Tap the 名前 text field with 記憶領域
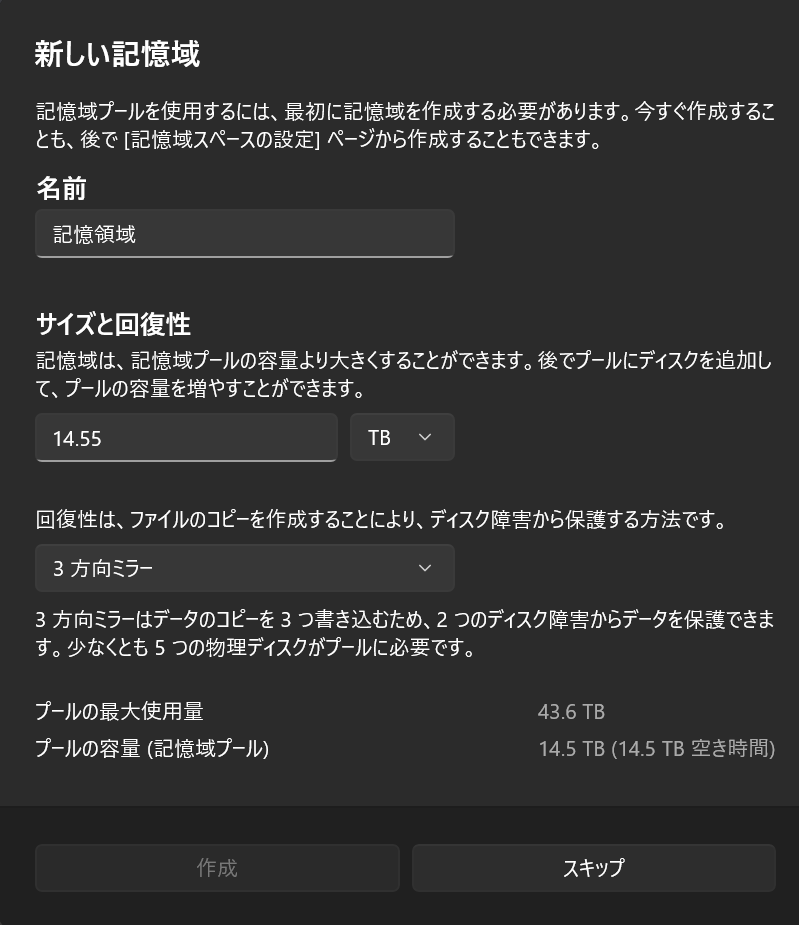This screenshot has width=799, height=925. click(x=244, y=234)
